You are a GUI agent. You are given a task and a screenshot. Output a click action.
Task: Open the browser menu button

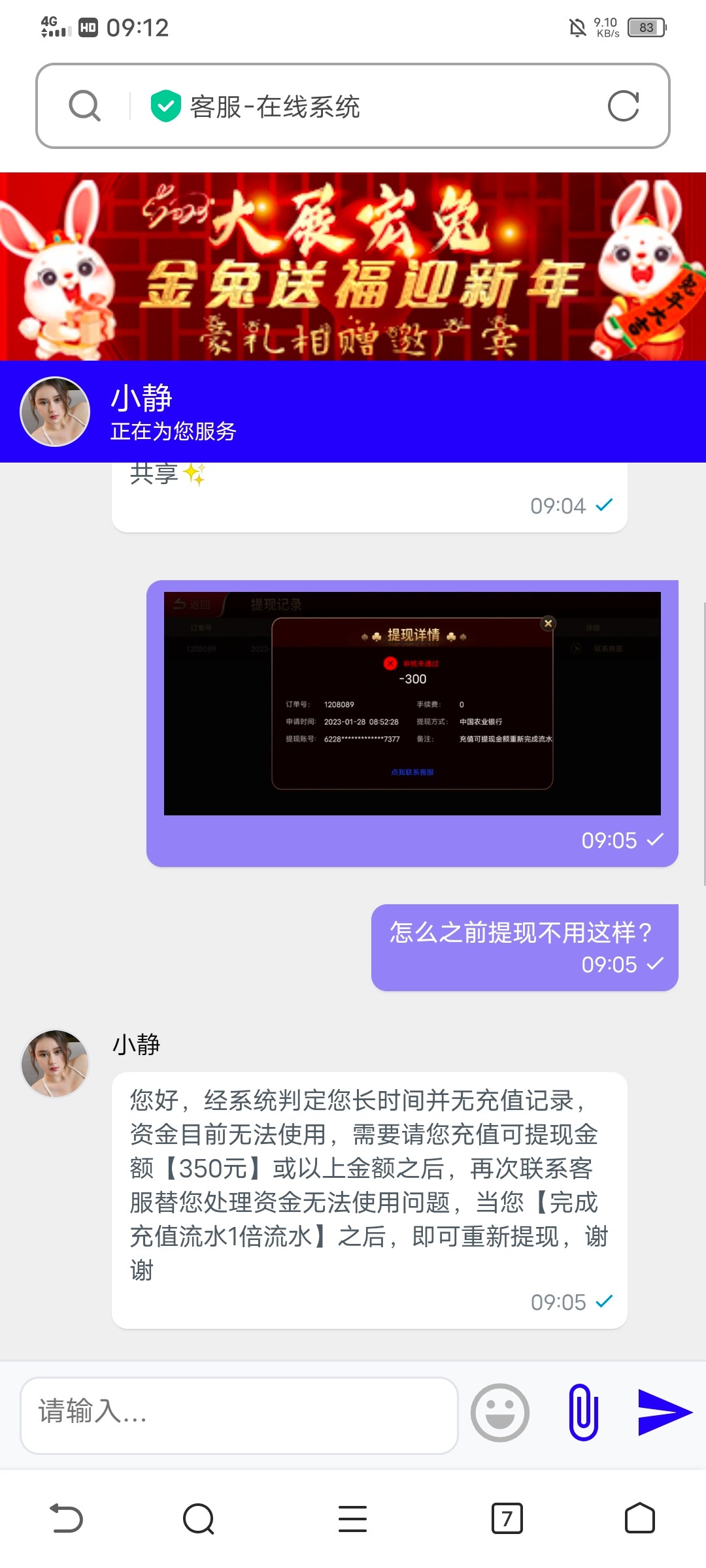(x=352, y=1518)
